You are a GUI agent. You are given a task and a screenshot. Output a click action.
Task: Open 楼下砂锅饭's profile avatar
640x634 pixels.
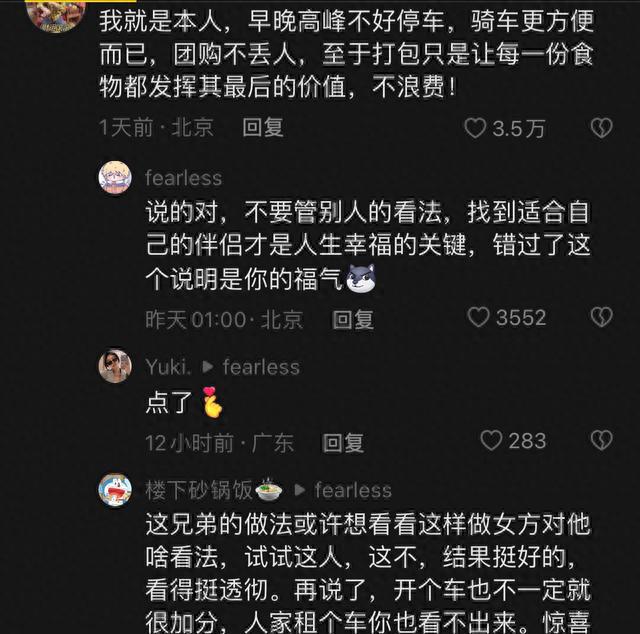click(x=115, y=490)
